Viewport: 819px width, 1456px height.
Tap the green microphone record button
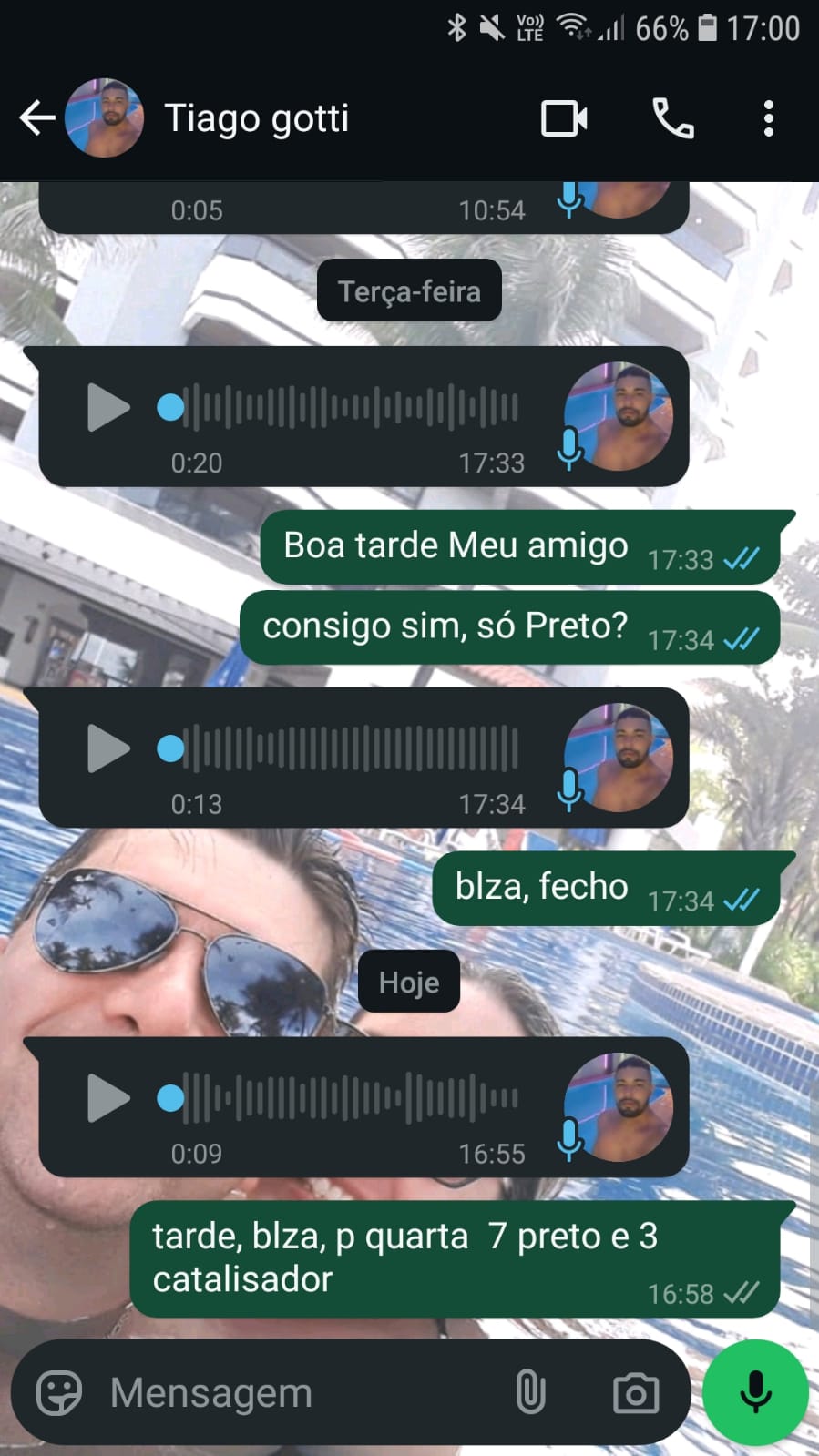(x=755, y=1391)
